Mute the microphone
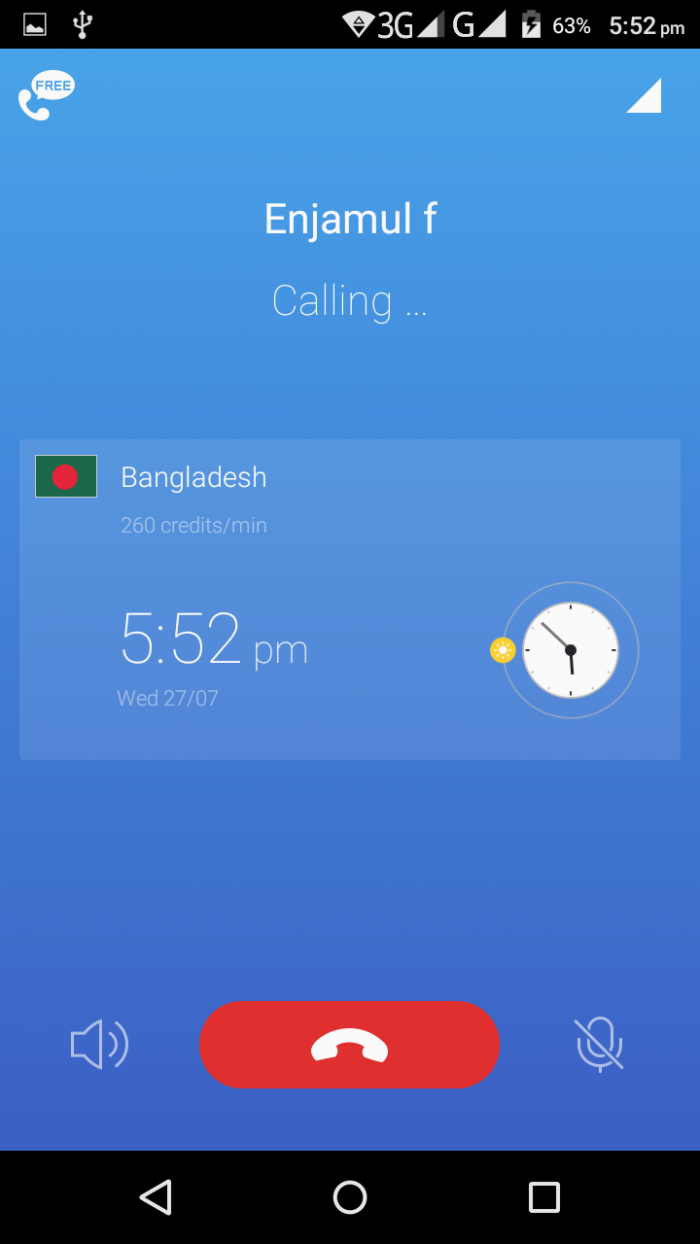 tap(599, 1045)
